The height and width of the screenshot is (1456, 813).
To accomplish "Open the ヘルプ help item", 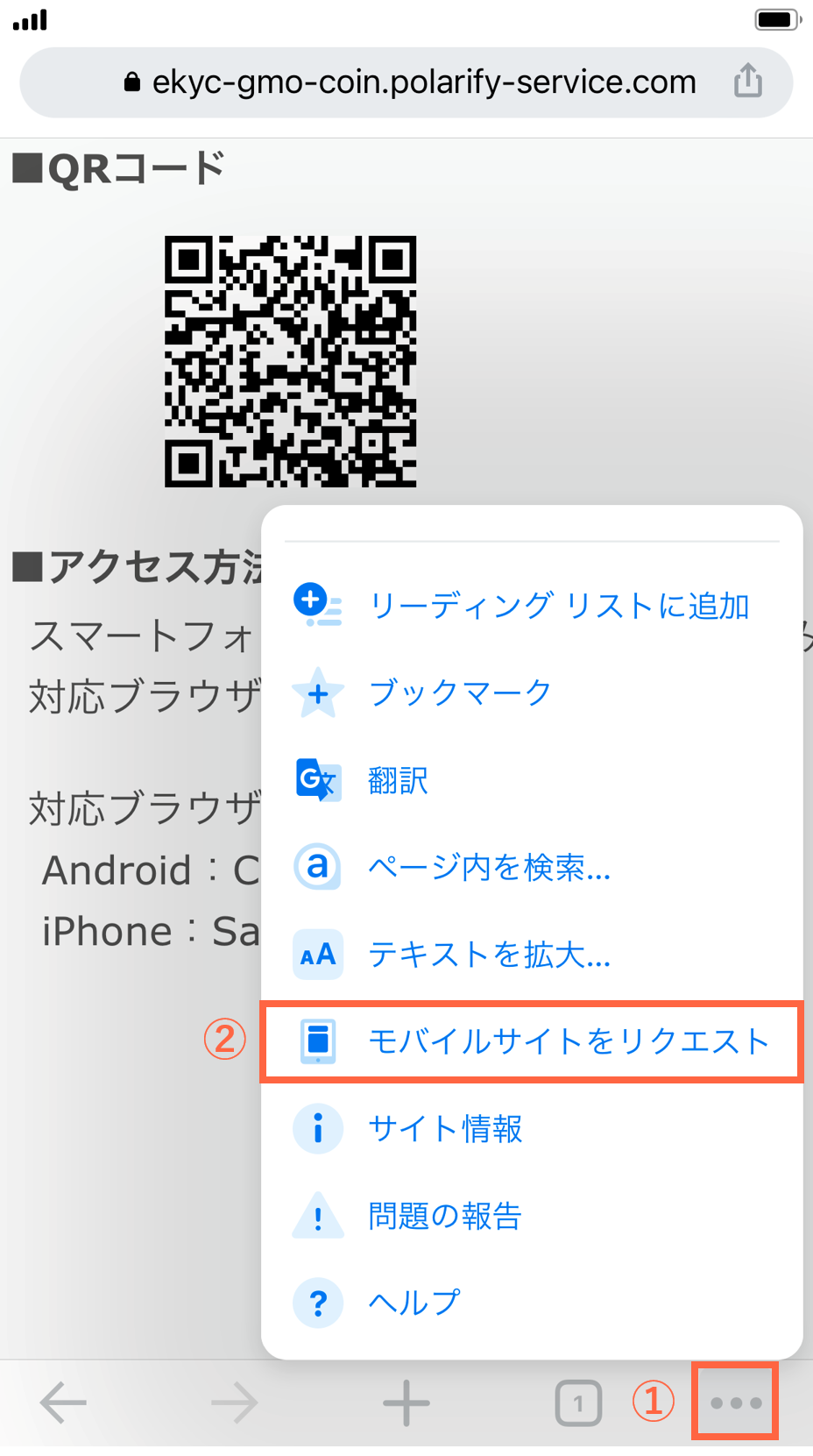I will click(x=532, y=1303).
